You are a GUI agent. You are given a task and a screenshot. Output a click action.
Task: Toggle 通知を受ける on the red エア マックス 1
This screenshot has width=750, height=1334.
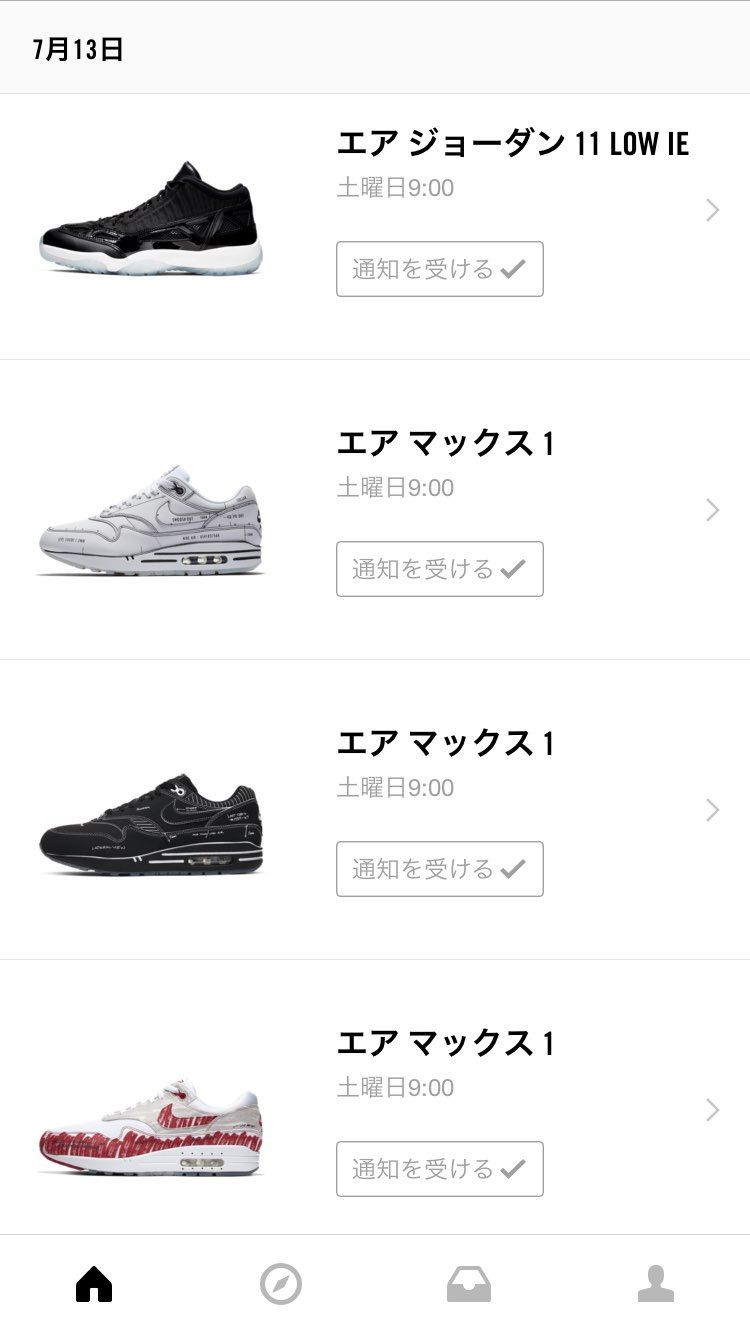point(440,1168)
